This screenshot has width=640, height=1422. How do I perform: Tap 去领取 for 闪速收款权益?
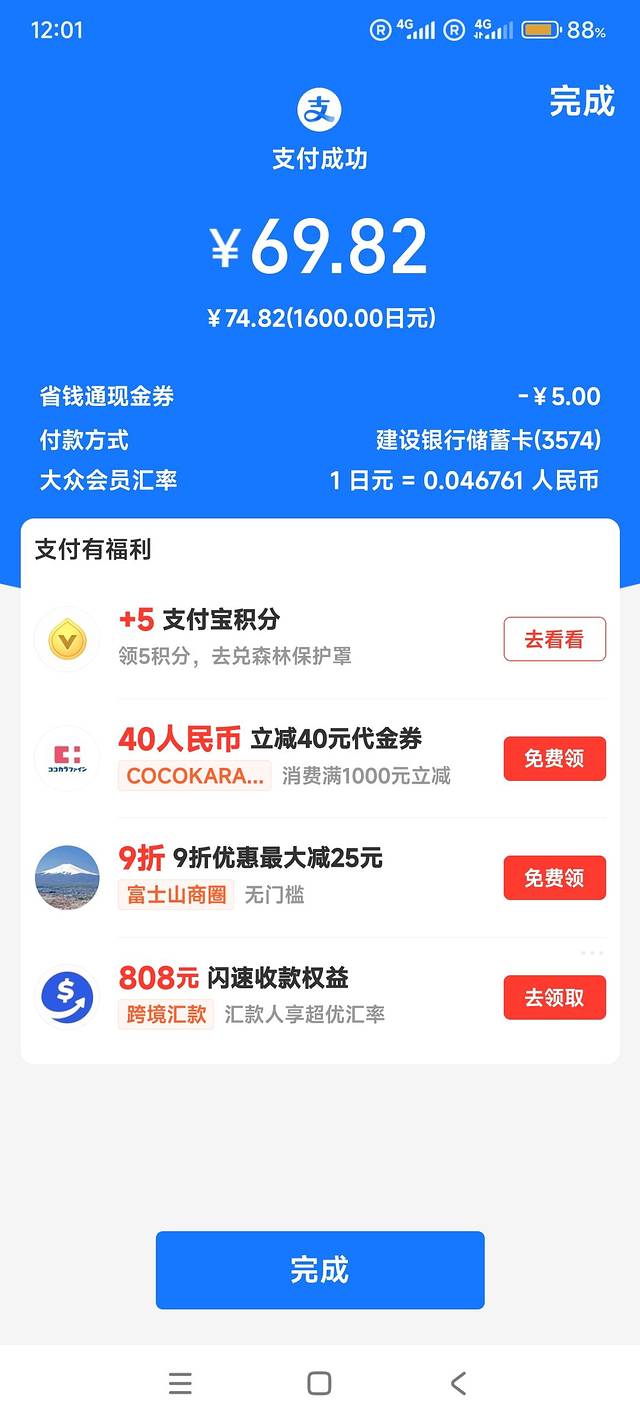[554, 997]
